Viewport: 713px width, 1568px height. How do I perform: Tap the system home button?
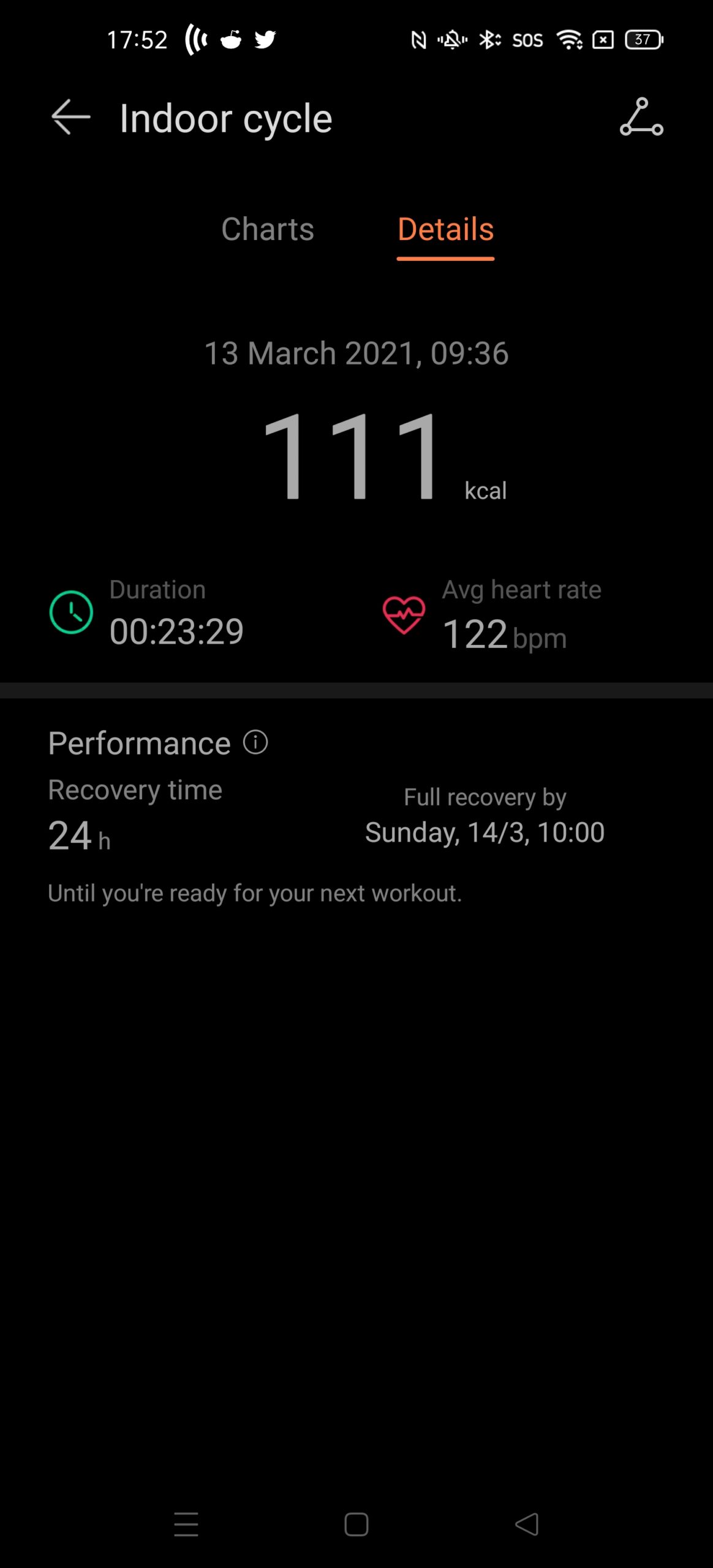[x=356, y=1525]
